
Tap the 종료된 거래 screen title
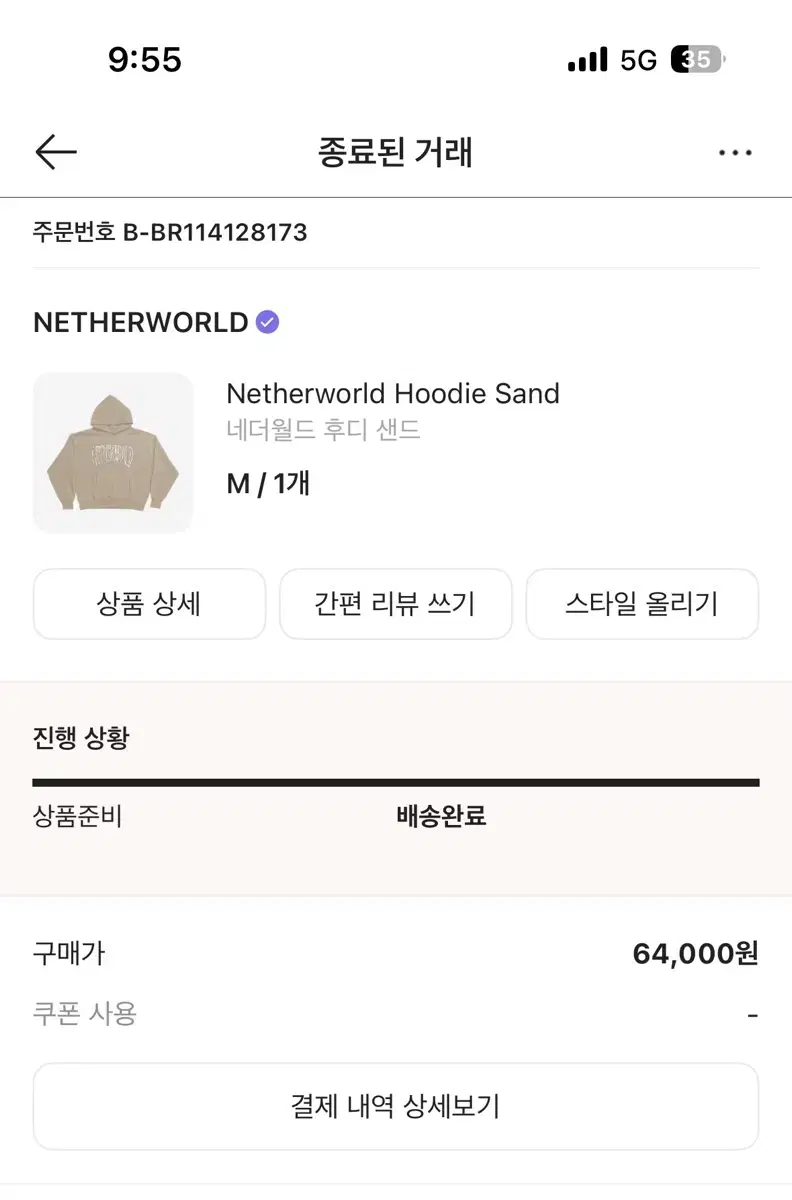pos(396,152)
